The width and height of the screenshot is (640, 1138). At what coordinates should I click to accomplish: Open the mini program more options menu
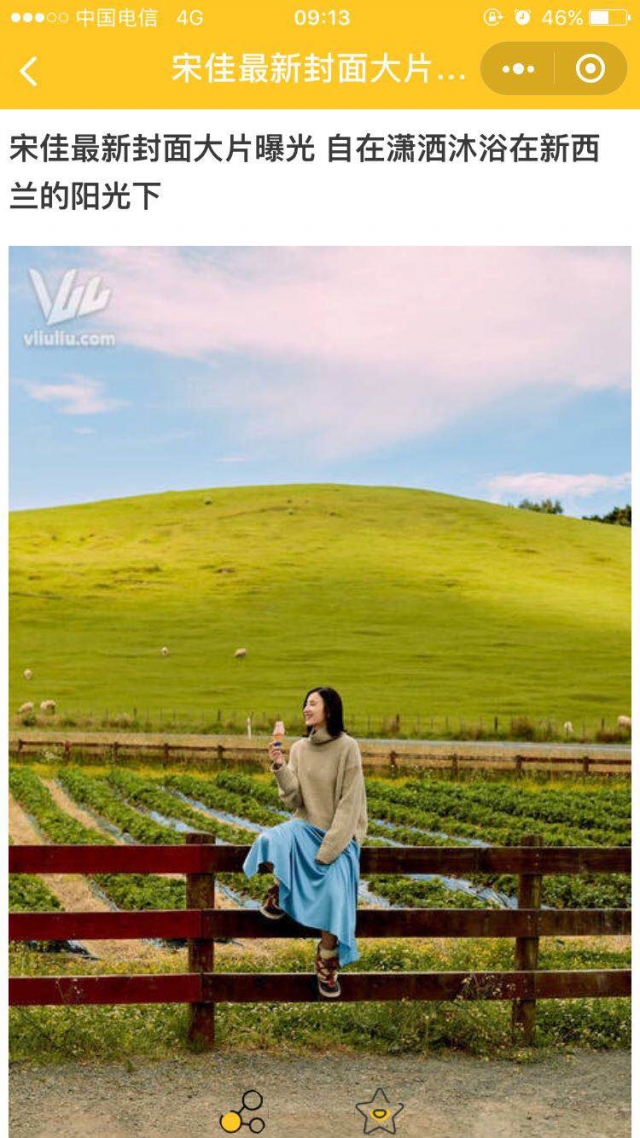pos(518,69)
